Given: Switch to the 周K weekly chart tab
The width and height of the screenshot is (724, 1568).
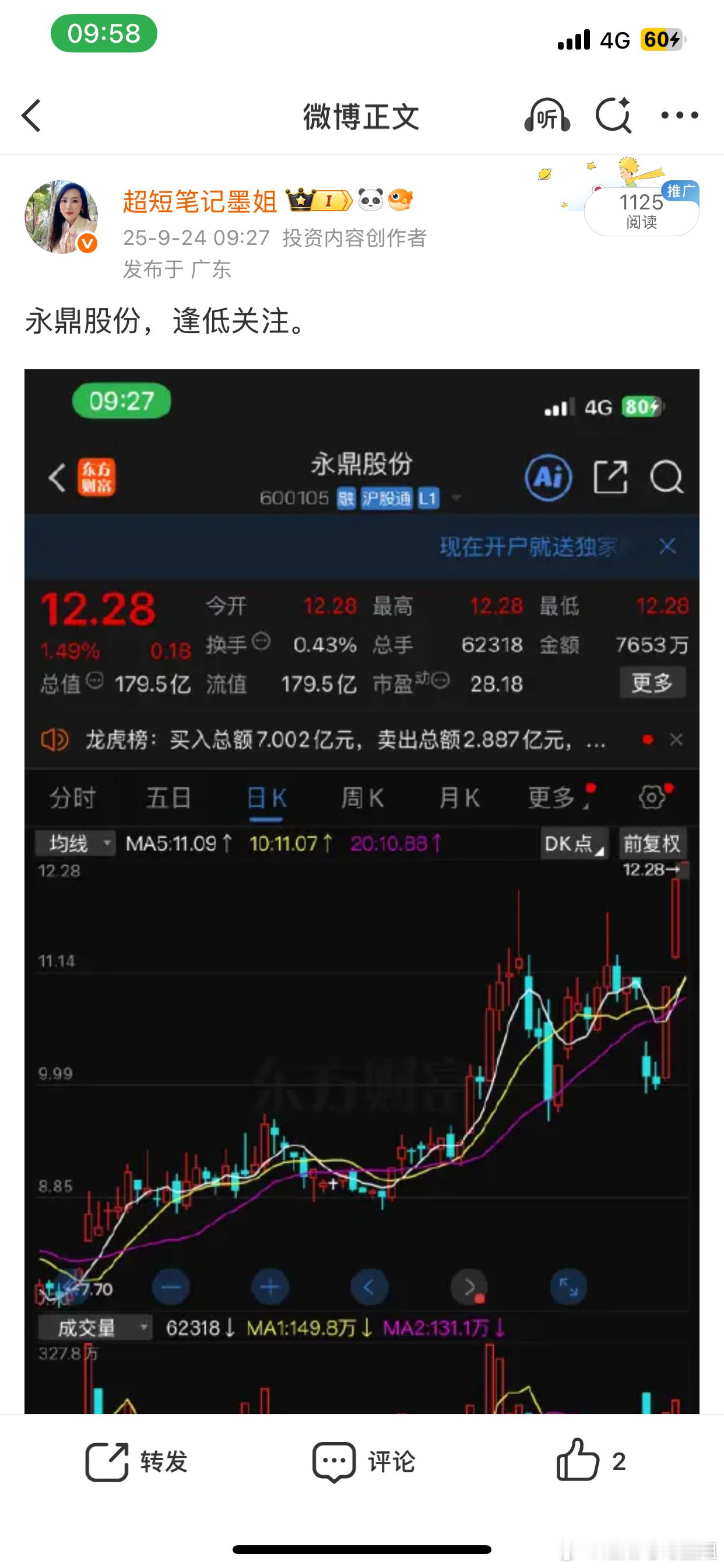Looking at the screenshot, I should [362, 797].
